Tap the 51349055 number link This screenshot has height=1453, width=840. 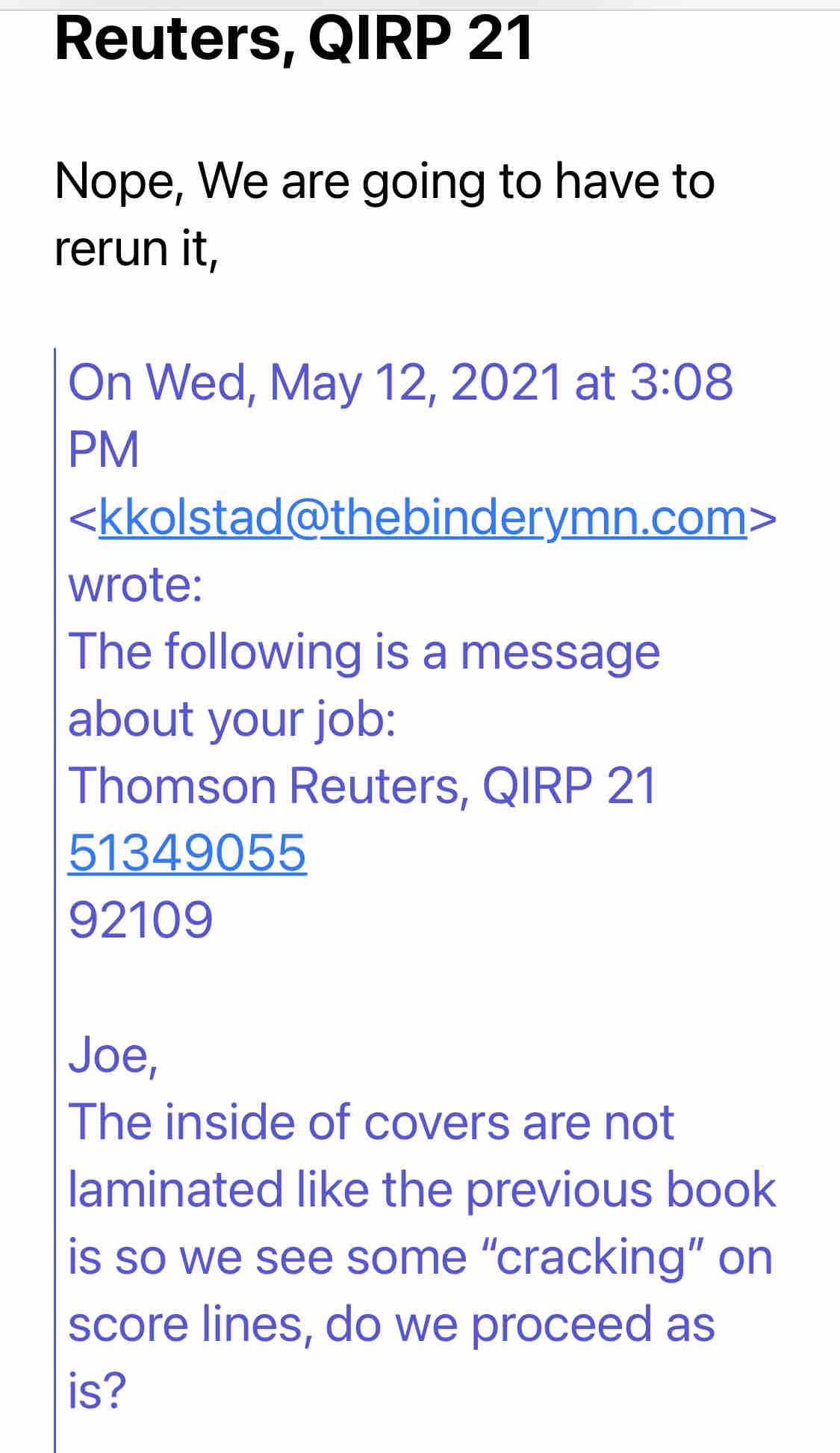(187, 853)
